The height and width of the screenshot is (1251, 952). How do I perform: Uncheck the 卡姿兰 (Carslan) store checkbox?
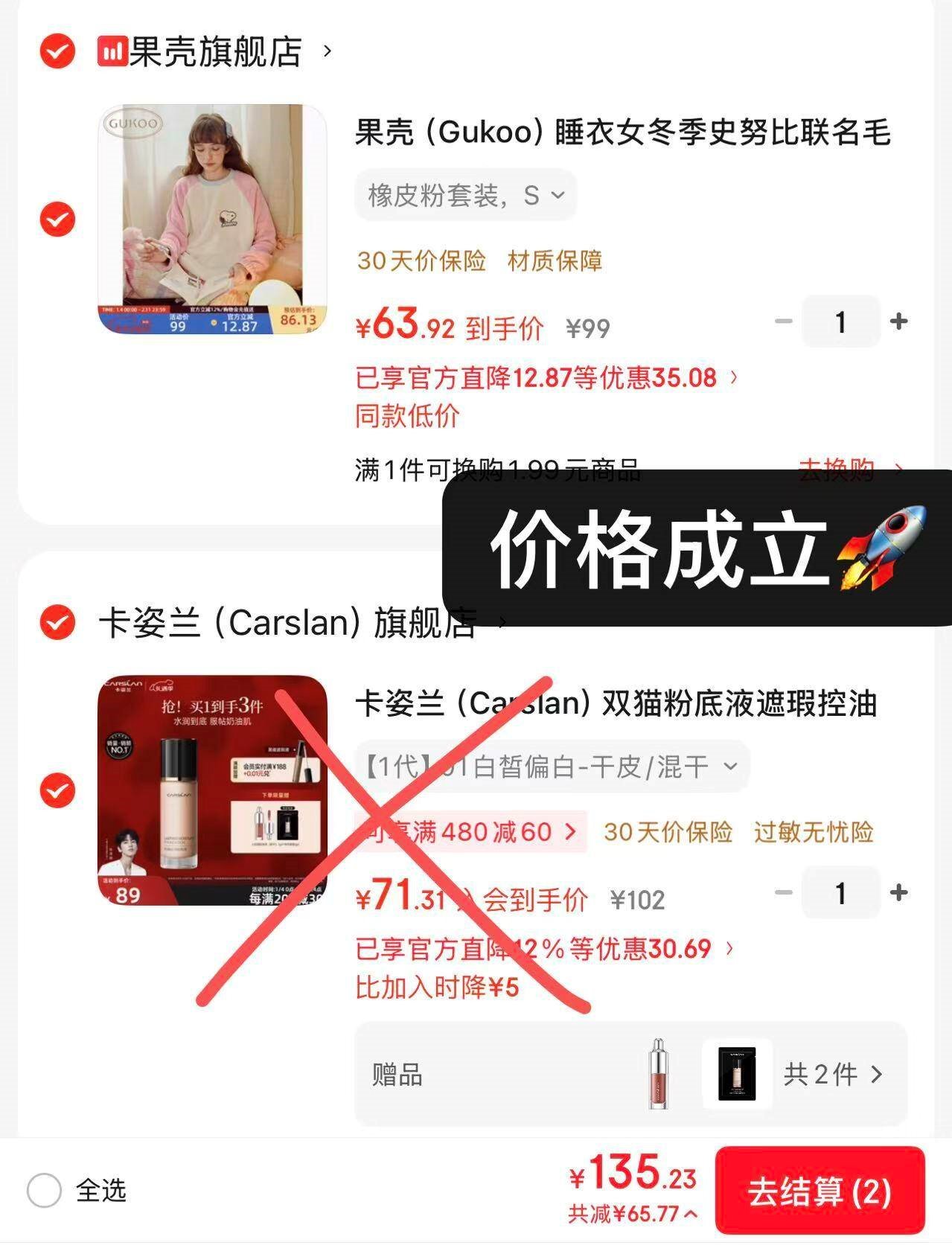57,622
